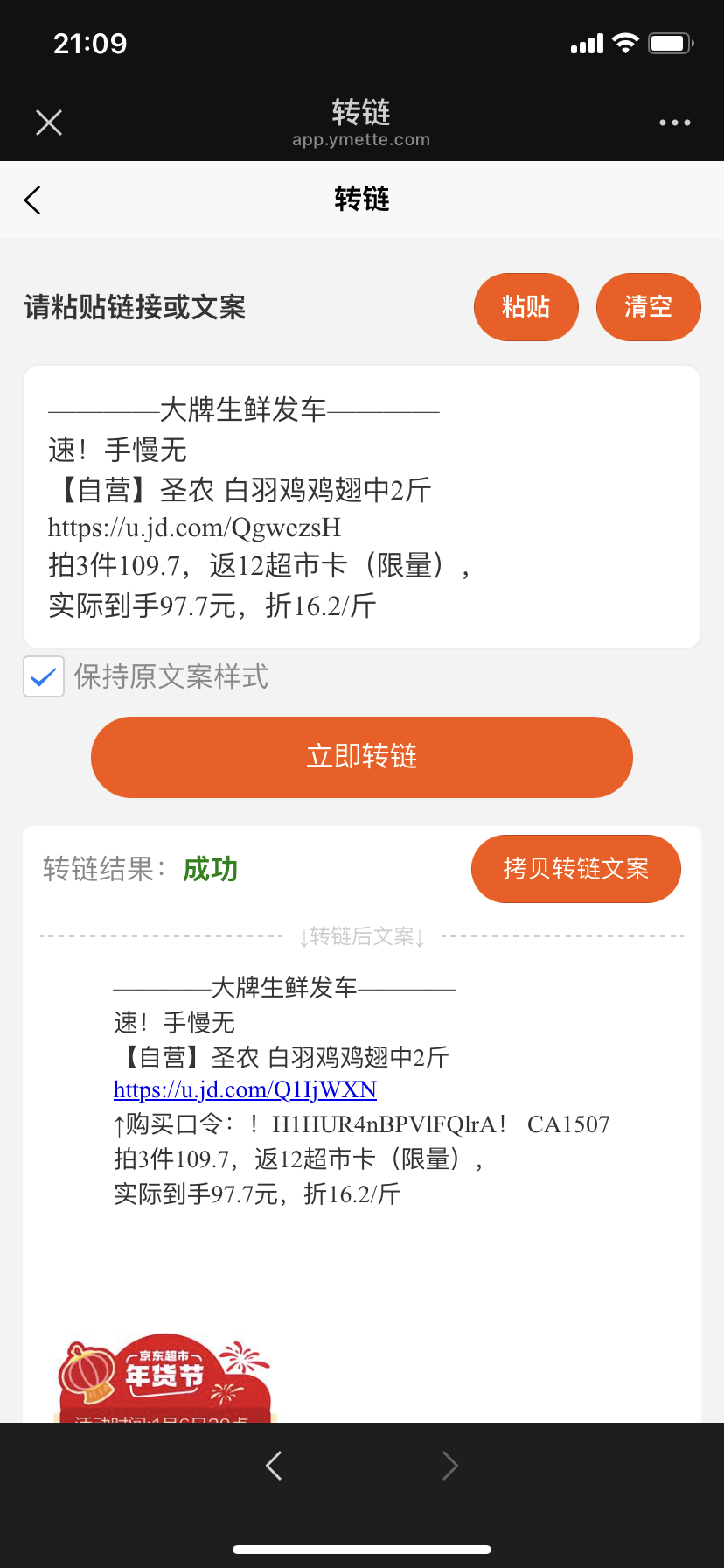Navigate back with the bottom browser arrow
Image resolution: width=724 pixels, height=1568 pixels.
(274, 1465)
